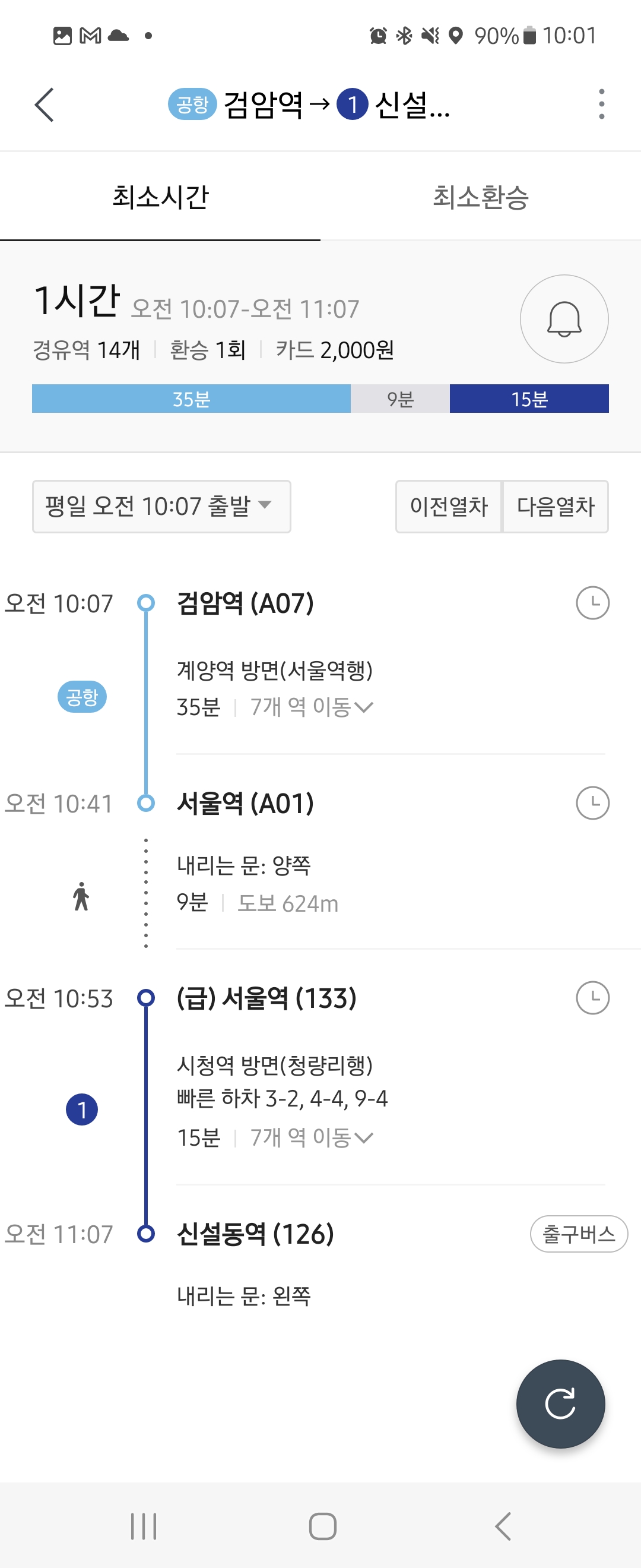Switch to the 최소환승 tab
The height and width of the screenshot is (1568, 641).
480,197
